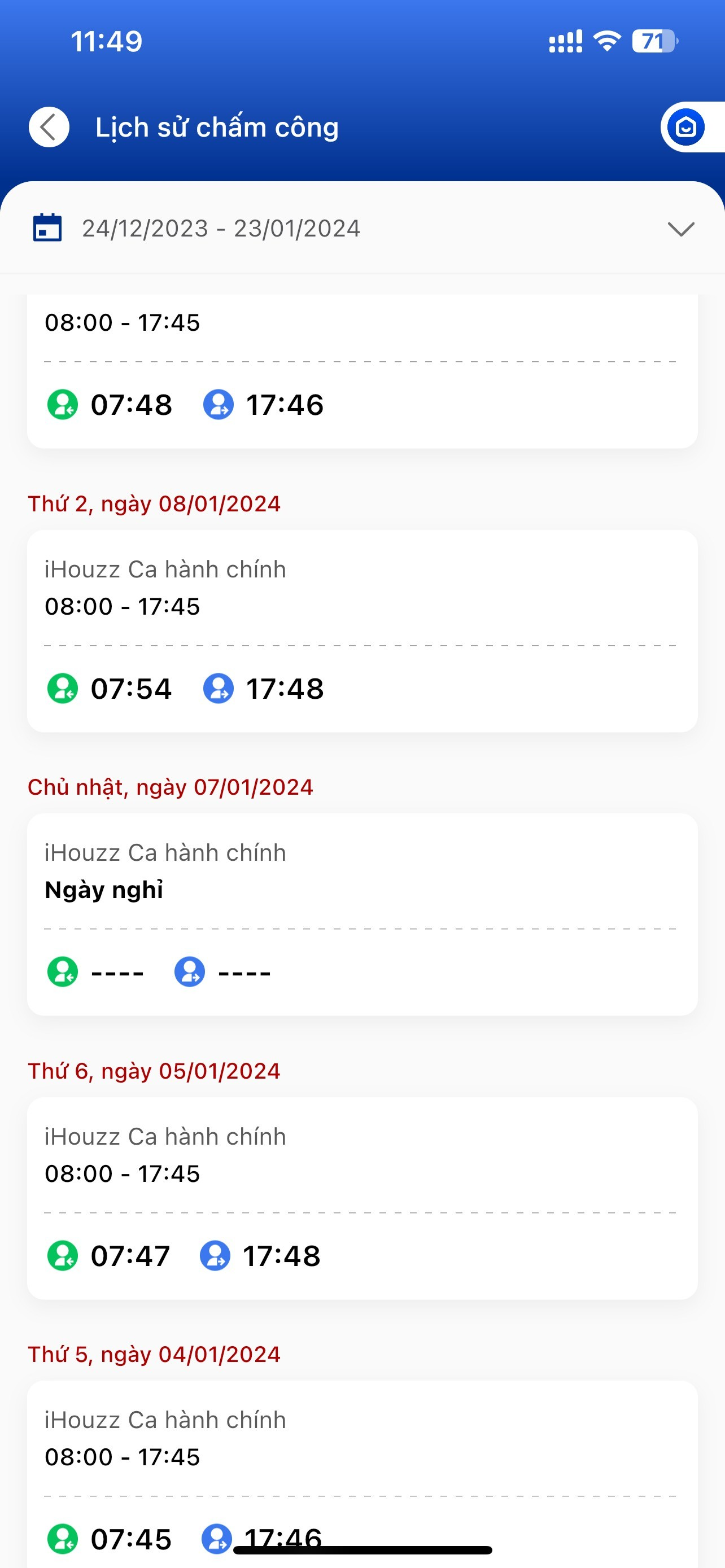Open the attendance card for 08/01/2024
This screenshot has height=1568, width=725.
pos(362,631)
